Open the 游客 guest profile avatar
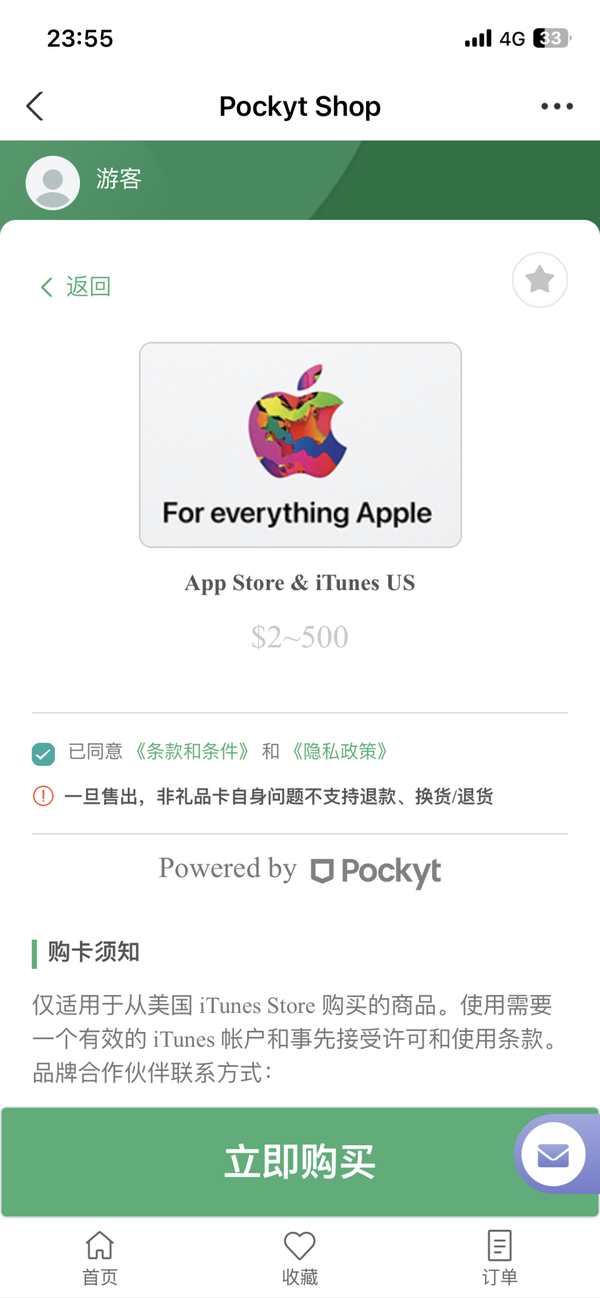Image resolution: width=600 pixels, height=1298 pixels. pyautogui.click(x=52, y=182)
